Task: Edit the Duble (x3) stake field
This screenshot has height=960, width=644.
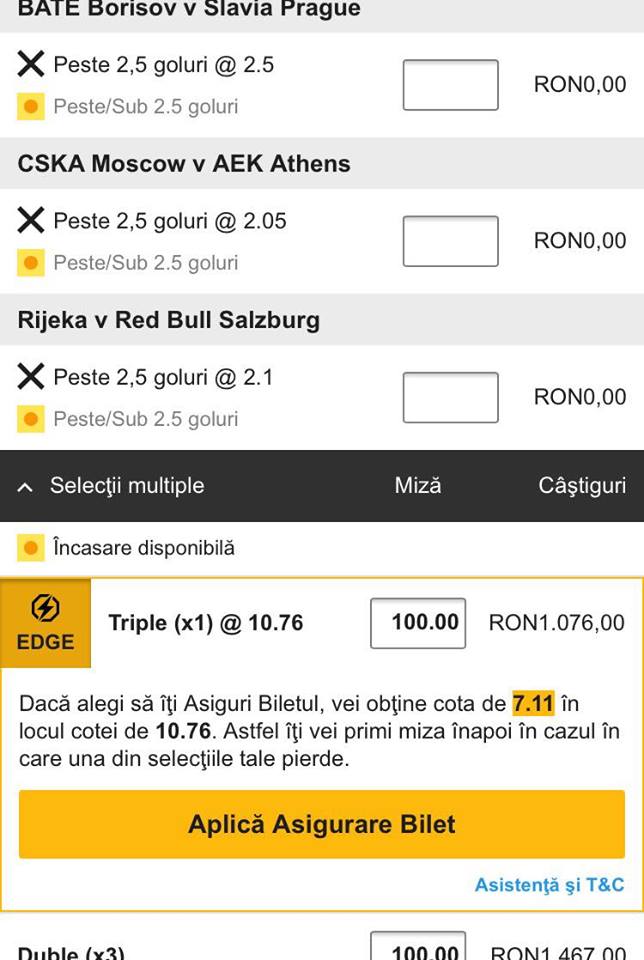Action: click(418, 946)
